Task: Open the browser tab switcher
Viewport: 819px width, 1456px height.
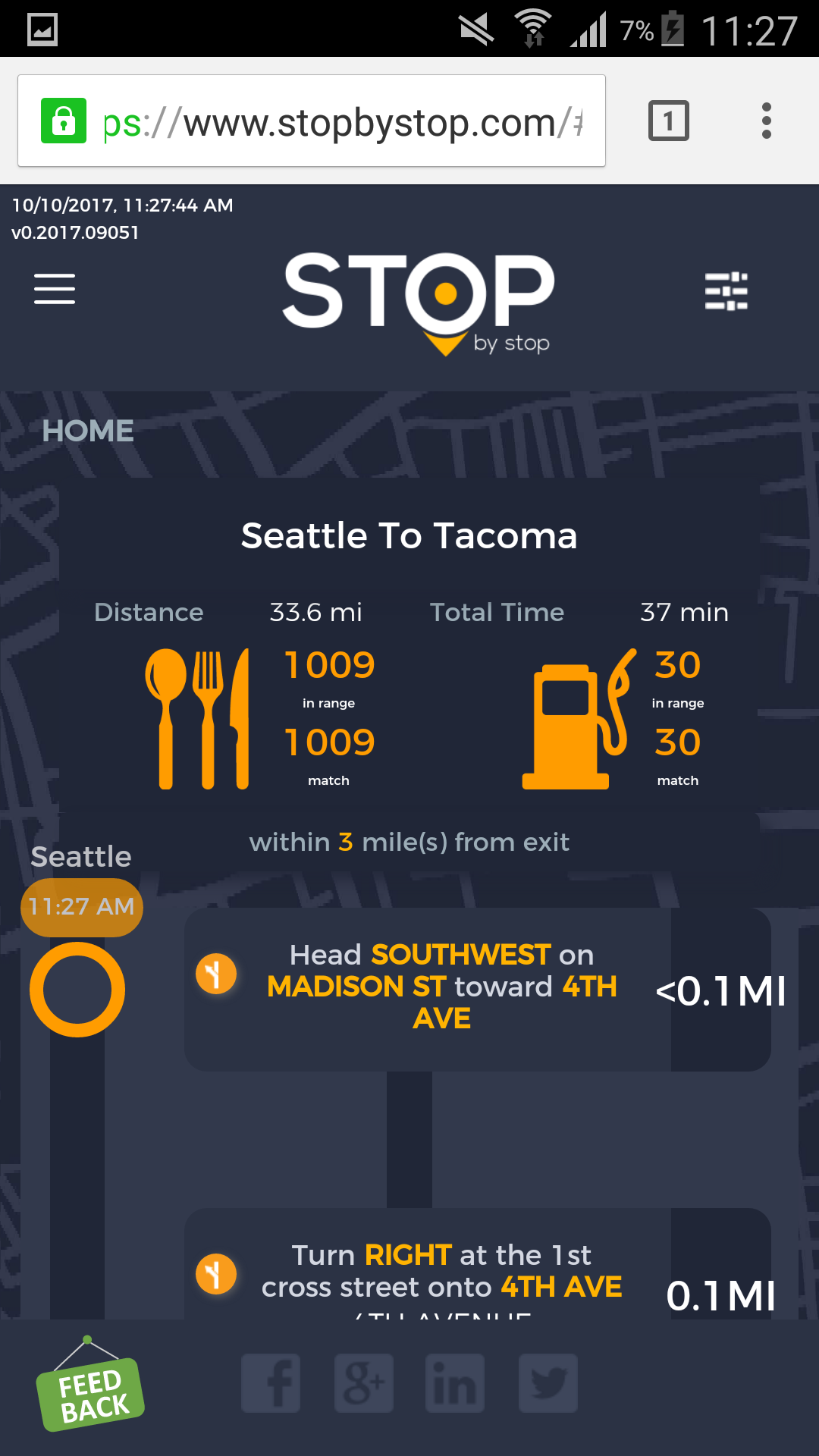Action: tap(668, 121)
